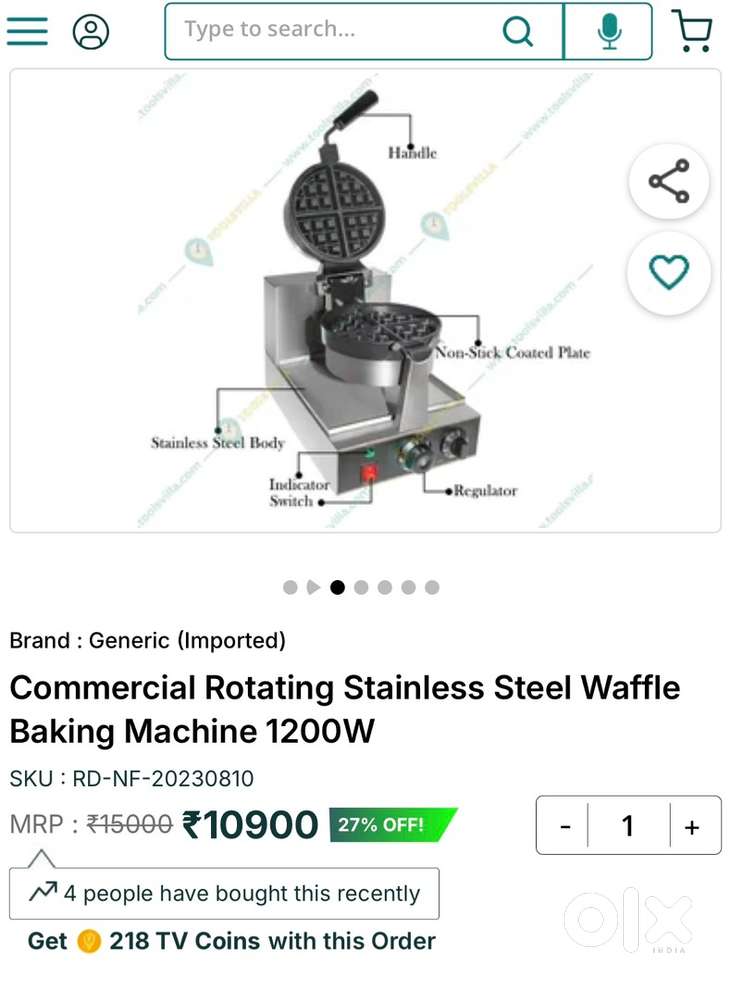Open the search by voice microphone
Image resolution: width=731 pixels, height=999 pixels.
pyautogui.click(x=608, y=30)
